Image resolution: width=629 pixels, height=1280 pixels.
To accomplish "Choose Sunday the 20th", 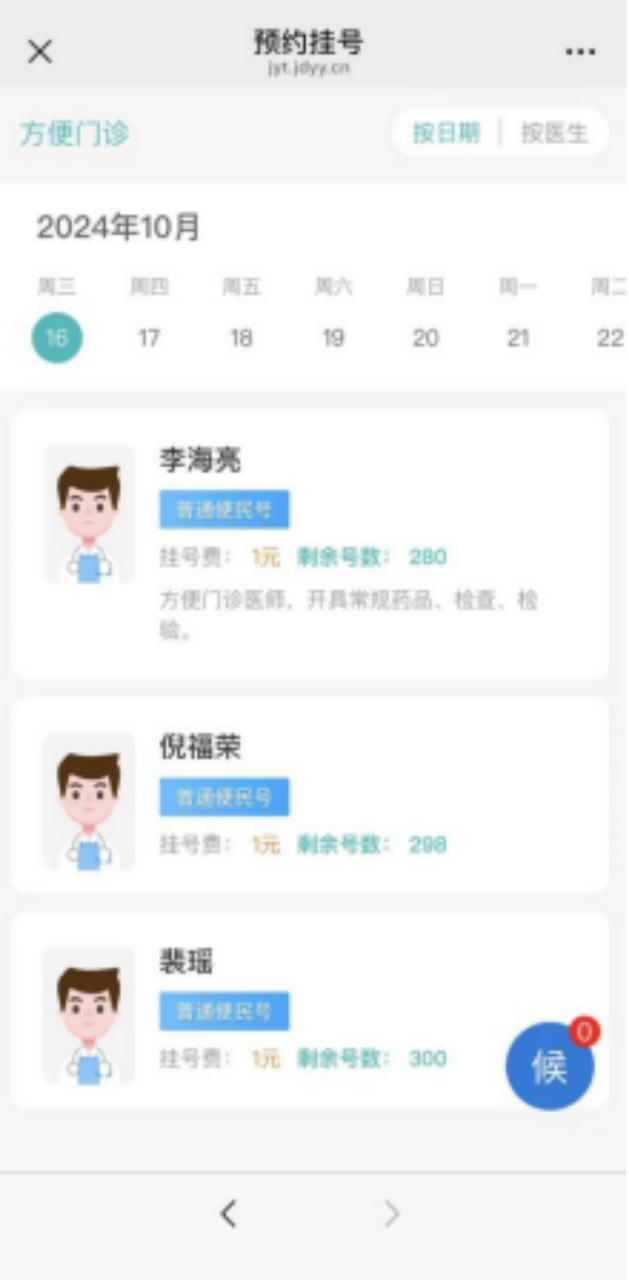I will click(425, 338).
